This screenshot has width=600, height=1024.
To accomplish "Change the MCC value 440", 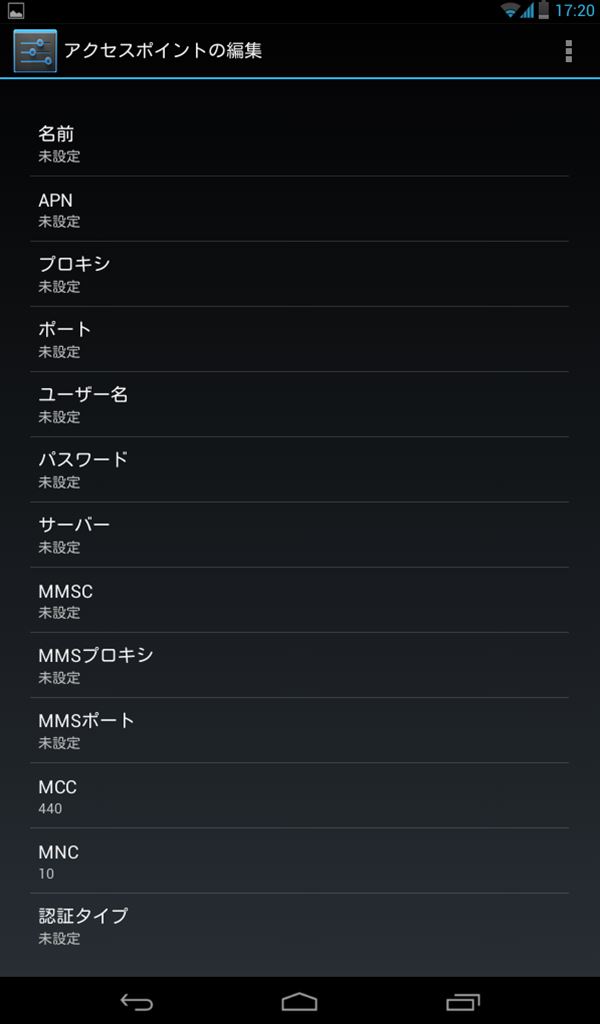I will coord(299,796).
